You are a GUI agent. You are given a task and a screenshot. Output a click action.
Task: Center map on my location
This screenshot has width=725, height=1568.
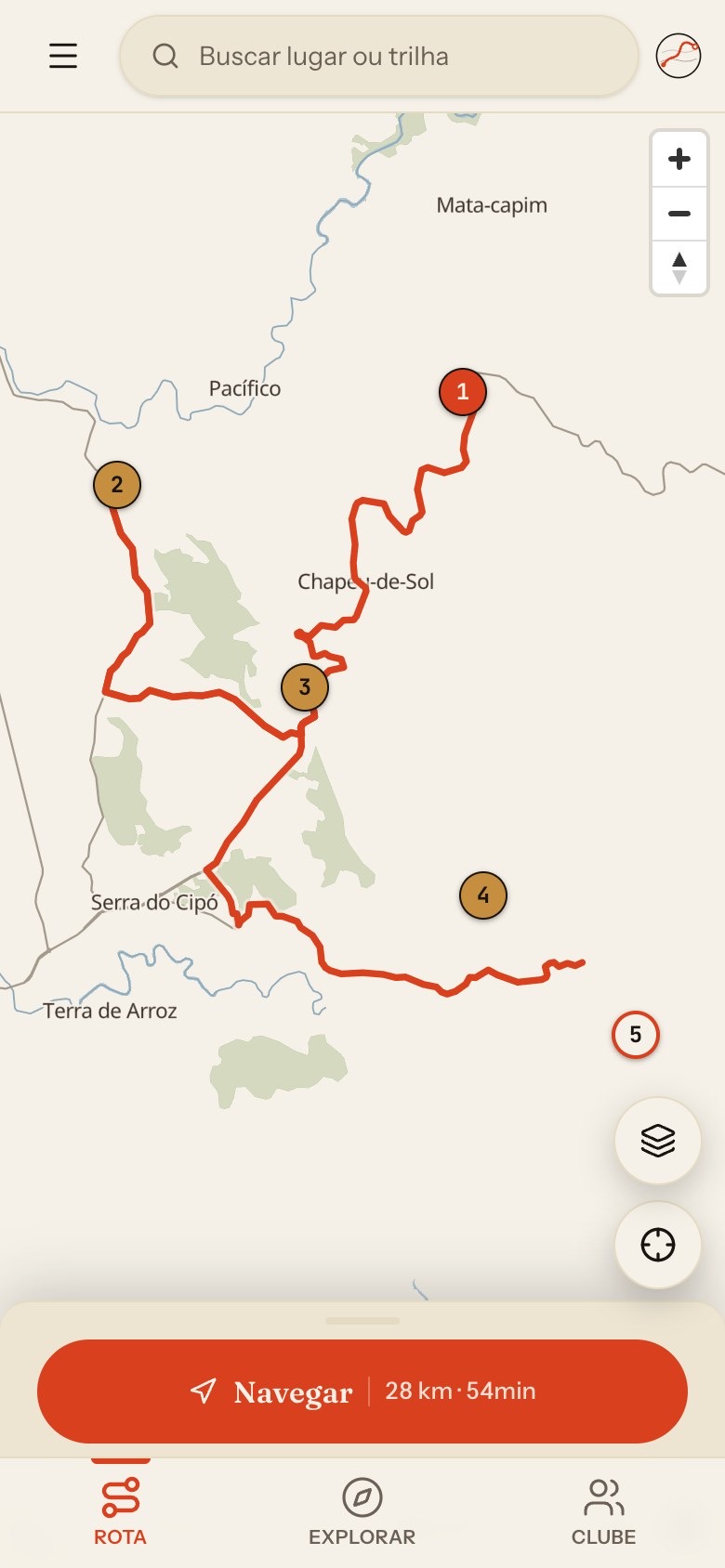tap(658, 1245)
